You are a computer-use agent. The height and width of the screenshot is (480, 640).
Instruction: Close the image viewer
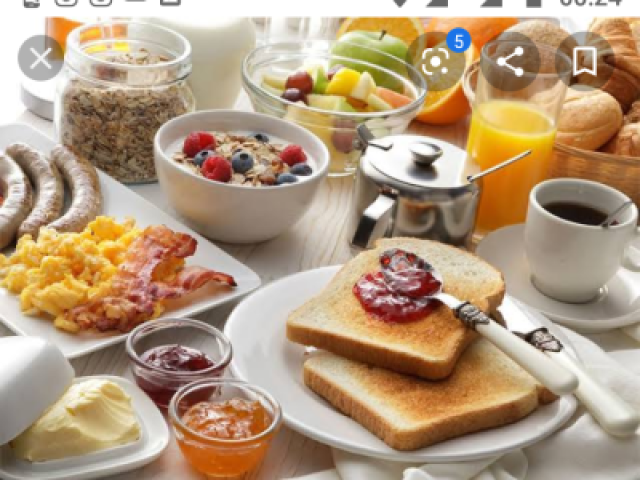[x=40, y=59]
